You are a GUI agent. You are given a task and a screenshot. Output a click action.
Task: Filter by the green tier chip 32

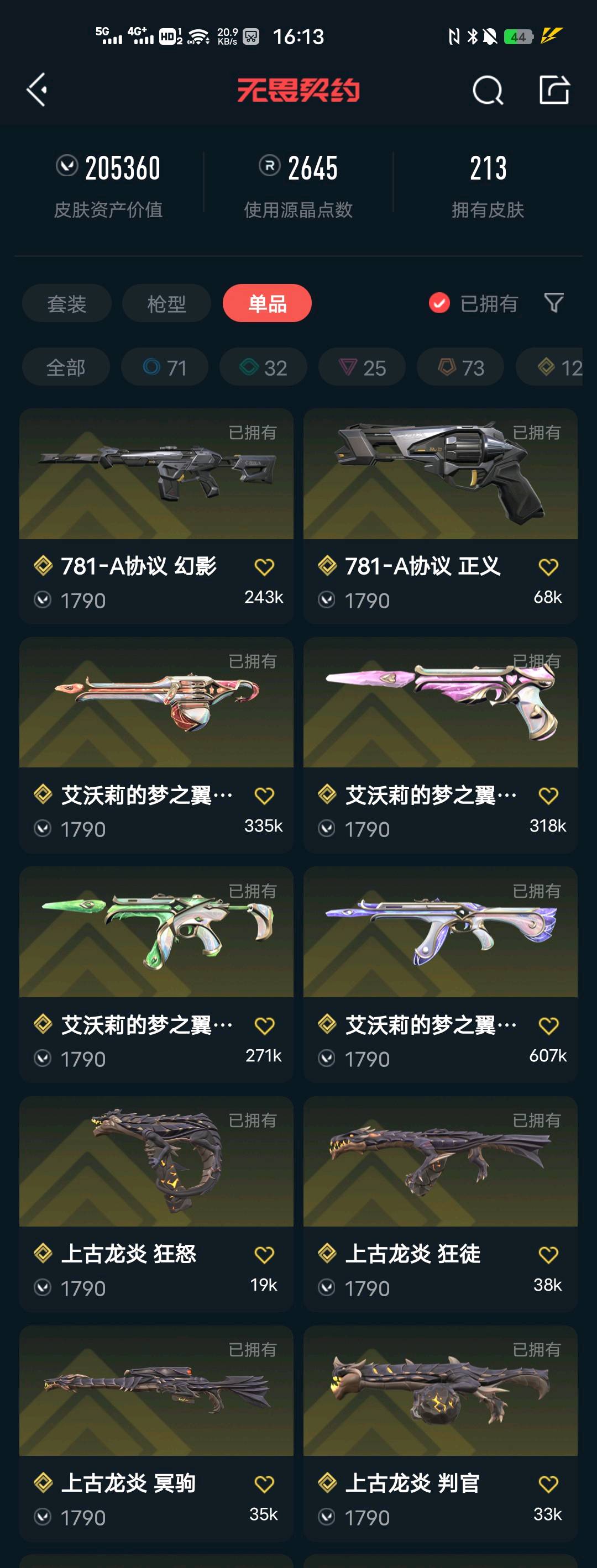[x=263, y=367]
